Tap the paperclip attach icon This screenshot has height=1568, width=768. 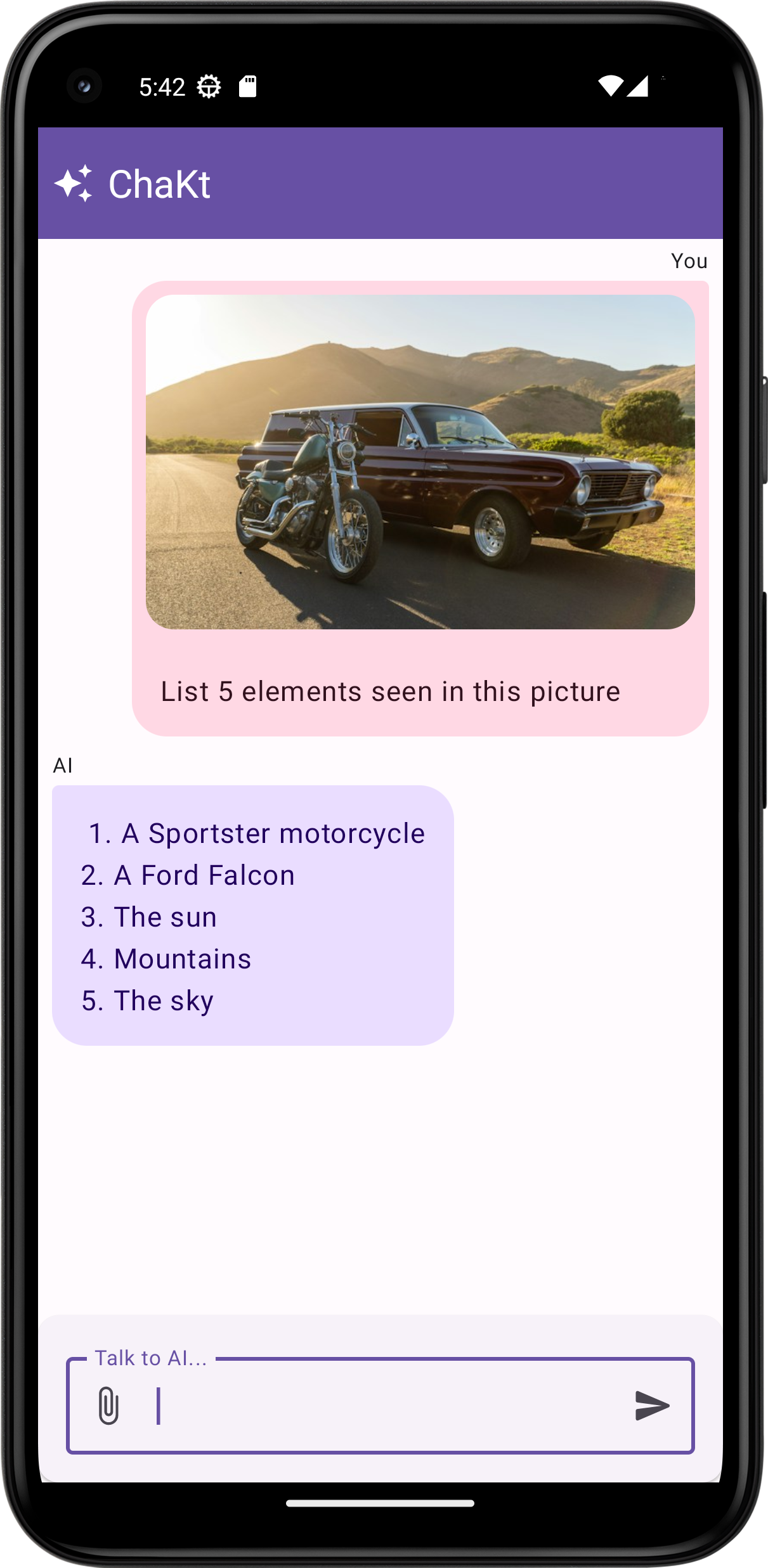[108, 1405]
